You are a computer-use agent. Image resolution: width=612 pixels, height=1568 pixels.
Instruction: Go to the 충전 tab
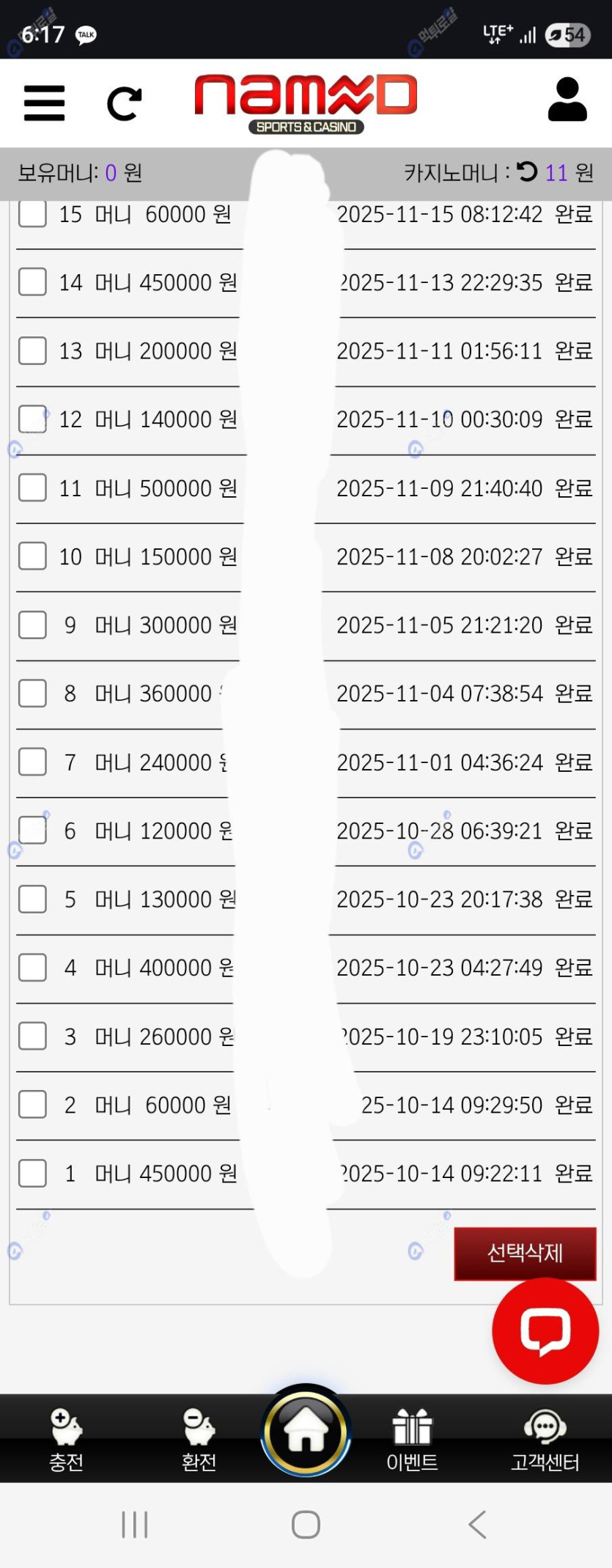coord(66,1440)
